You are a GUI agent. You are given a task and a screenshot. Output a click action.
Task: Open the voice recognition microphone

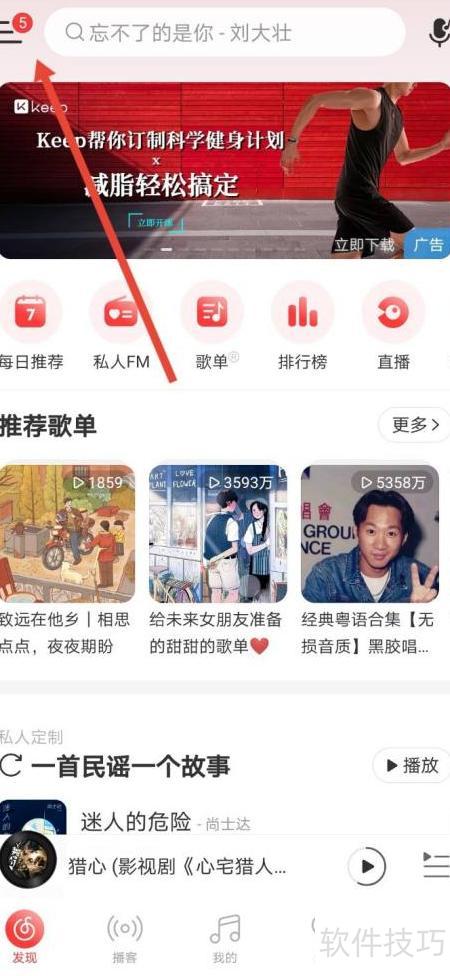(440, 32)
